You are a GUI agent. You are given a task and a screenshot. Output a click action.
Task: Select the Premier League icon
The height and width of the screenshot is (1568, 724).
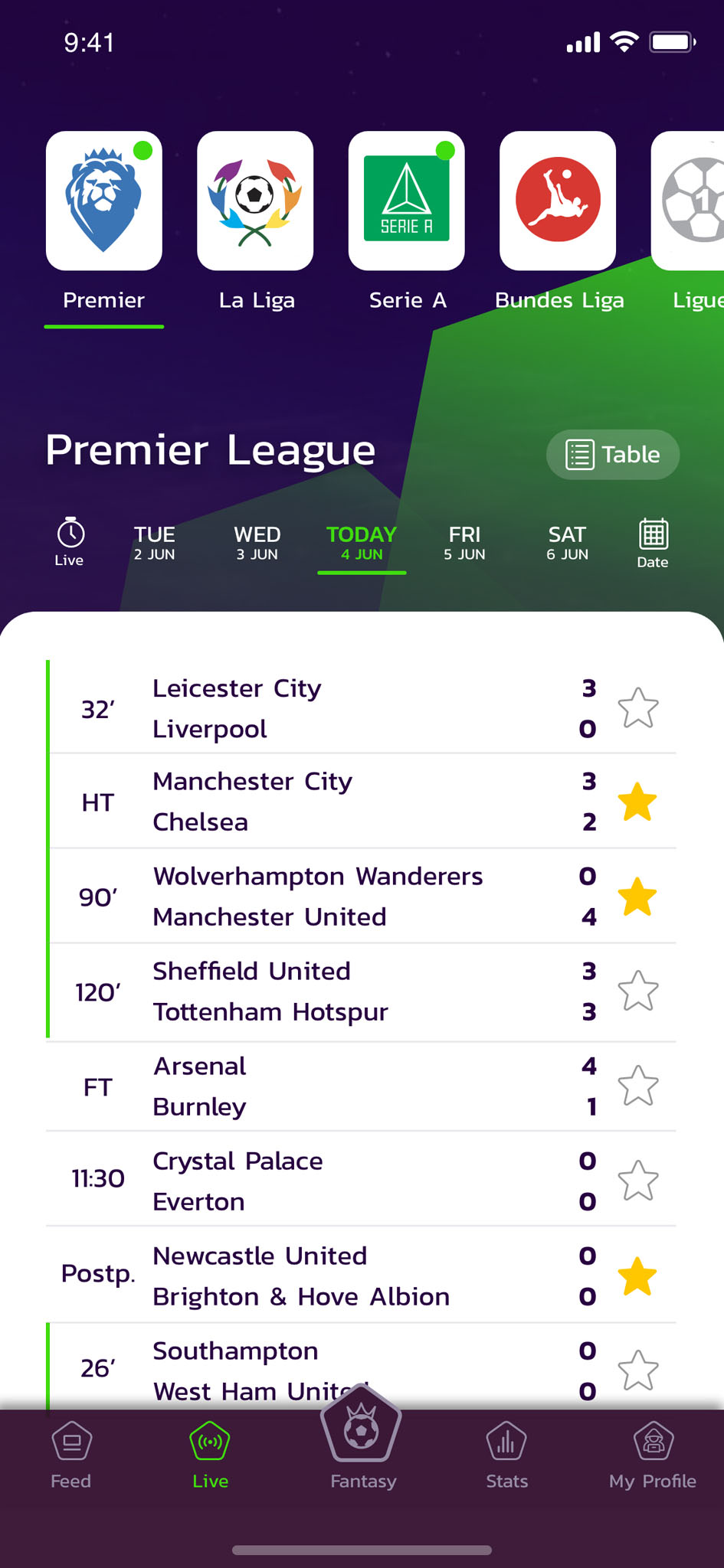point(103,200)
